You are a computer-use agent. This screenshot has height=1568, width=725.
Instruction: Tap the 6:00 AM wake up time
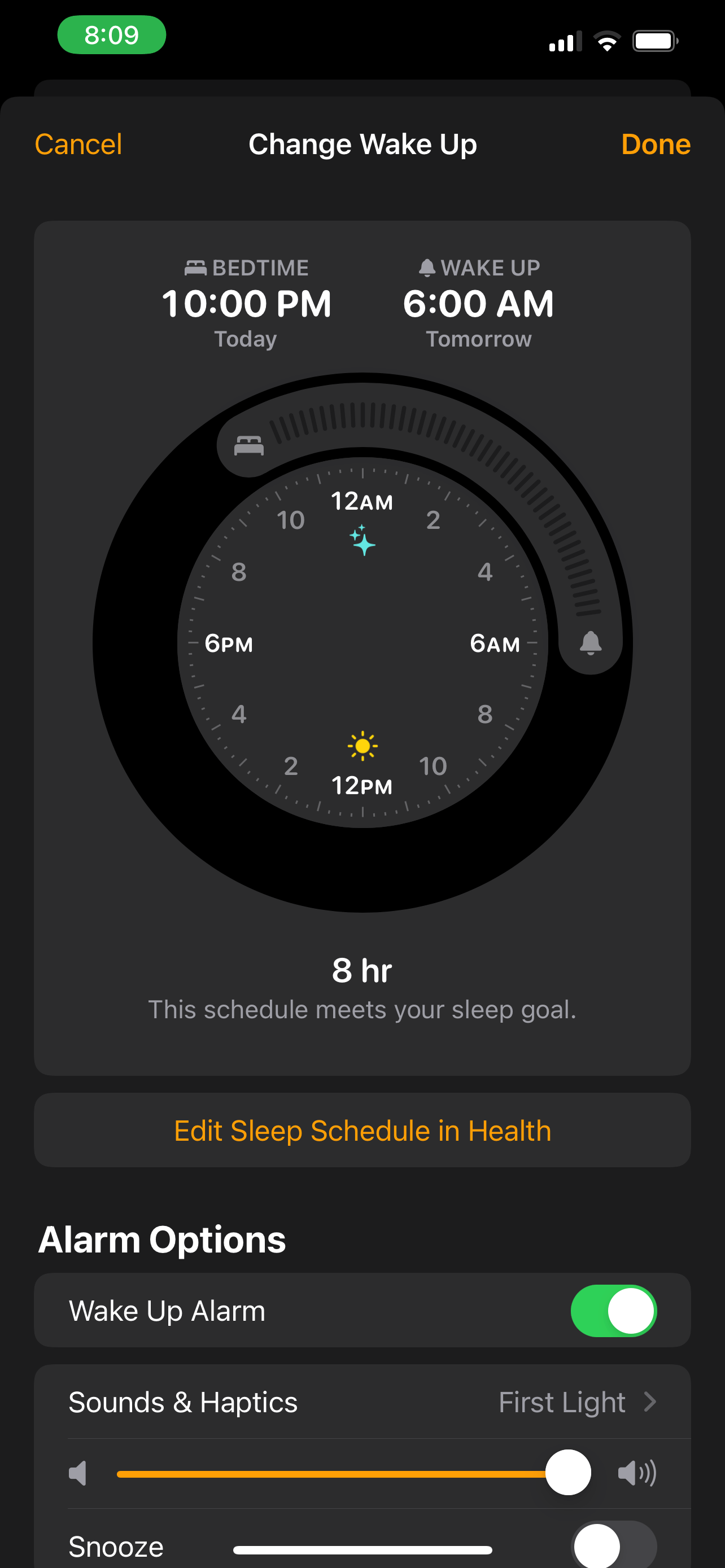(479, 304)
